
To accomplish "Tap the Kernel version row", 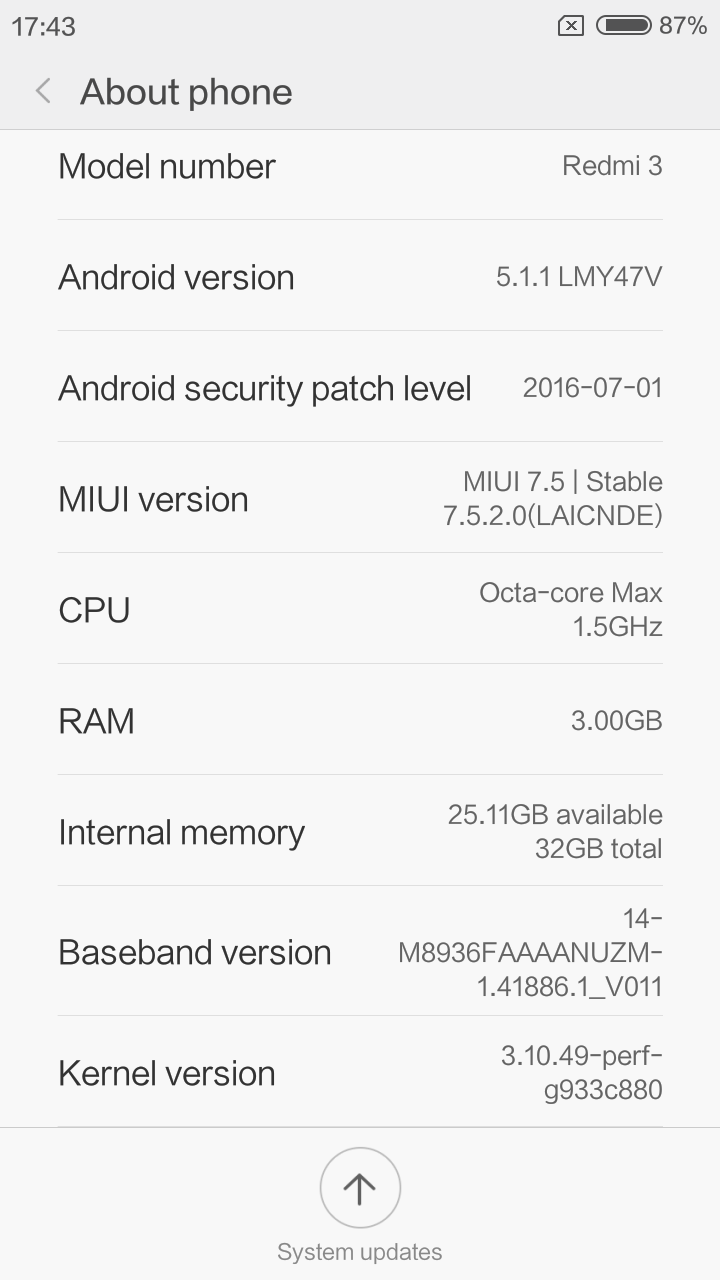I will pos(360,1072).
